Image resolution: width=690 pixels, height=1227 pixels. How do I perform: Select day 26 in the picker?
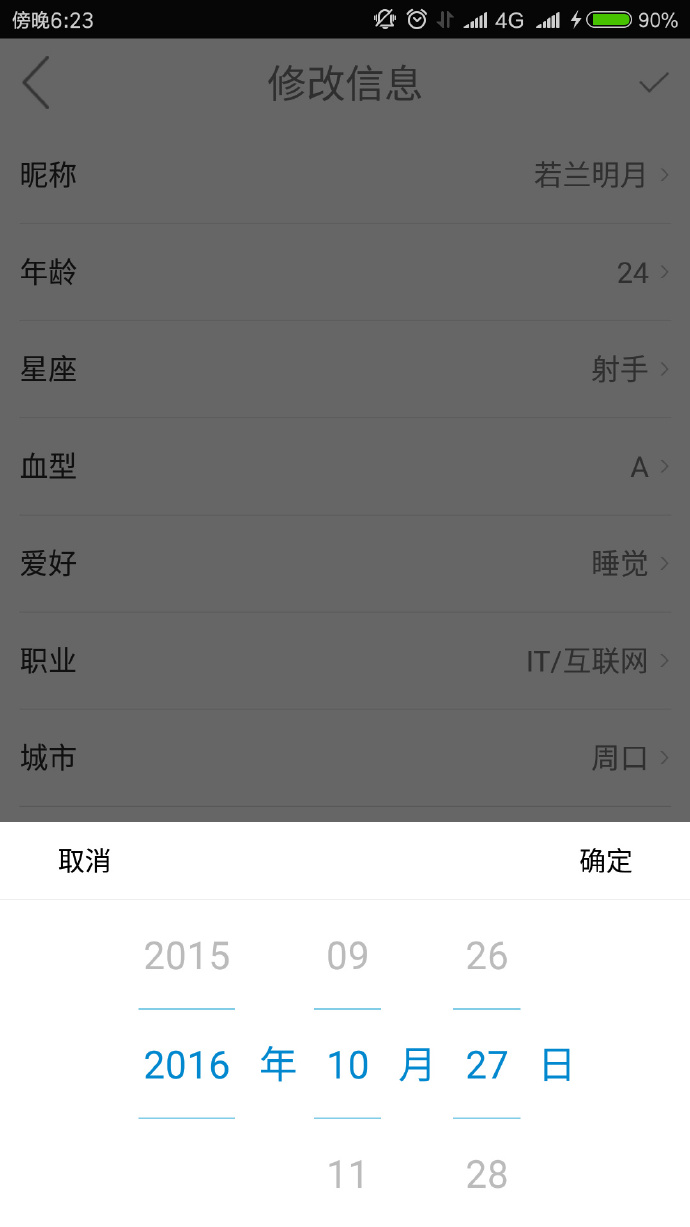coord(487,956)
